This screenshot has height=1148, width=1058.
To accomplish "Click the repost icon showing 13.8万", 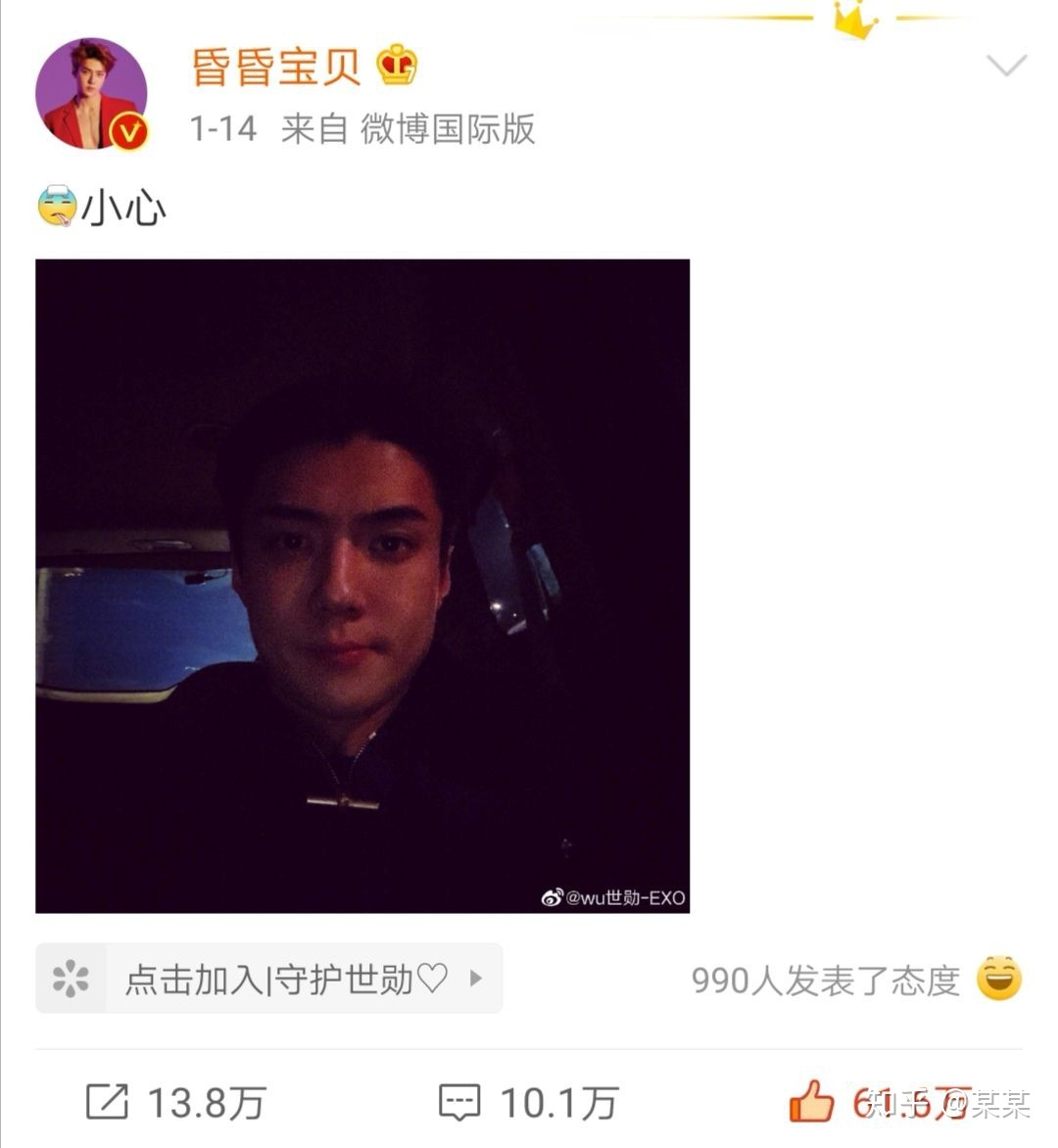I will (108, 1102).
